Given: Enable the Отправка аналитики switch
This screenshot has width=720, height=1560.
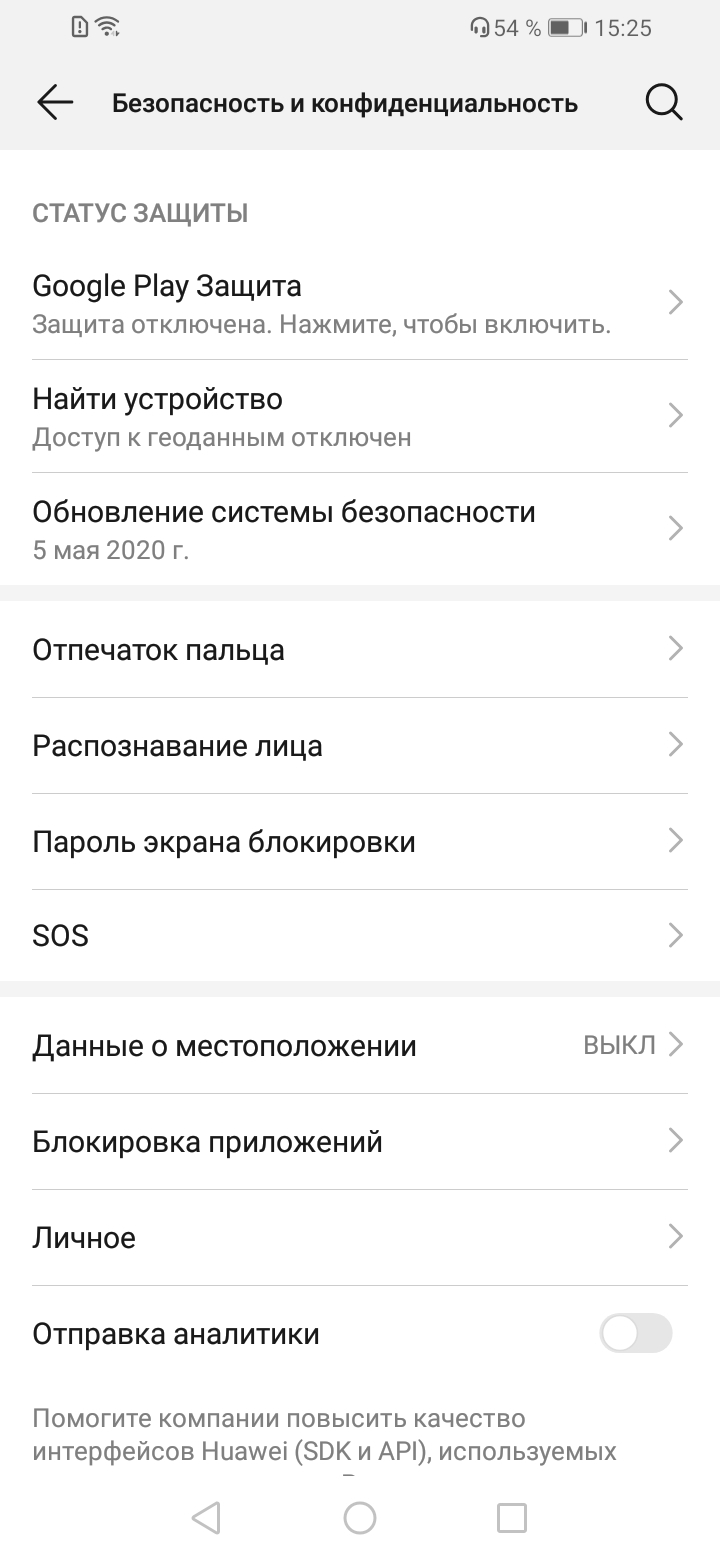Looking at the screenshot, I should 637,1333.
